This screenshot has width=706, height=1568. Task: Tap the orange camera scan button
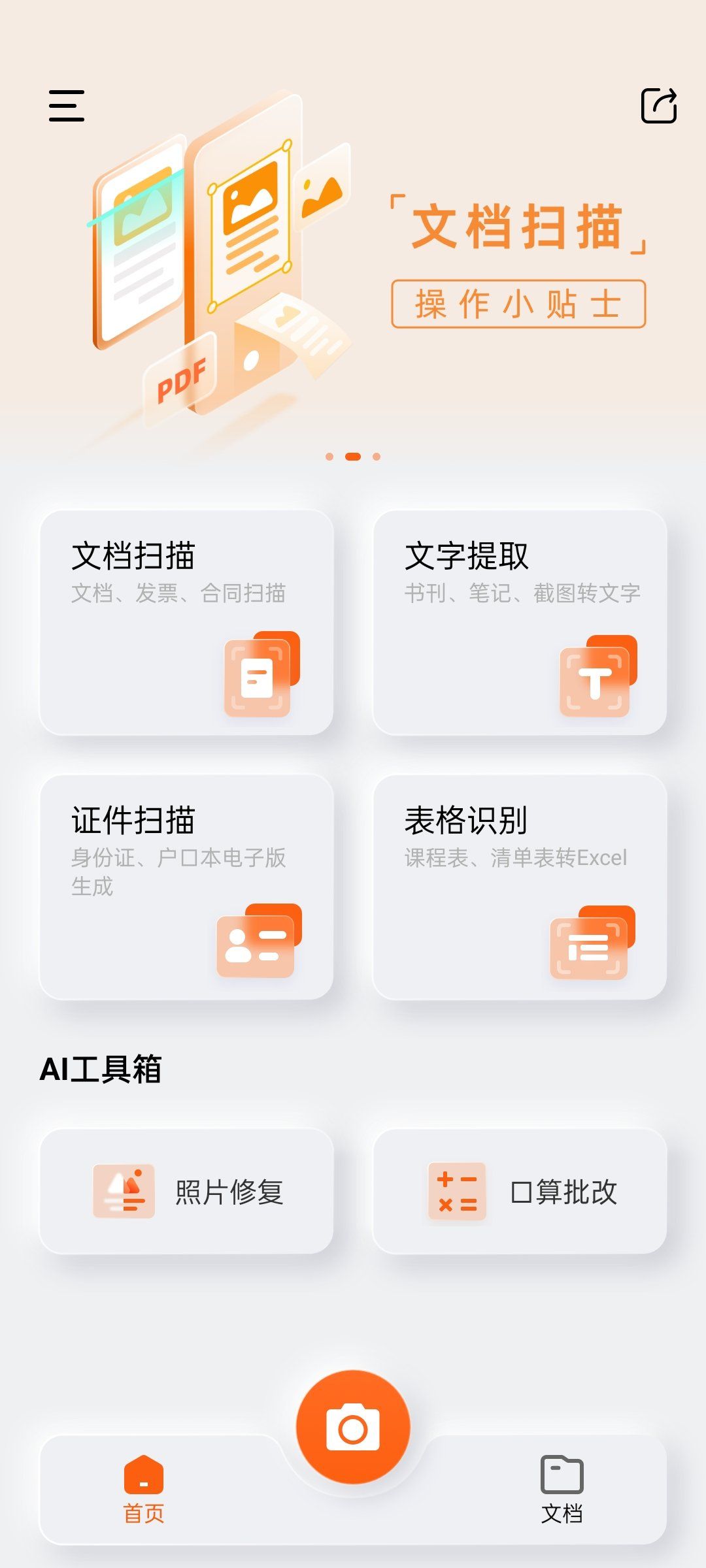[x=353, y=1427]
